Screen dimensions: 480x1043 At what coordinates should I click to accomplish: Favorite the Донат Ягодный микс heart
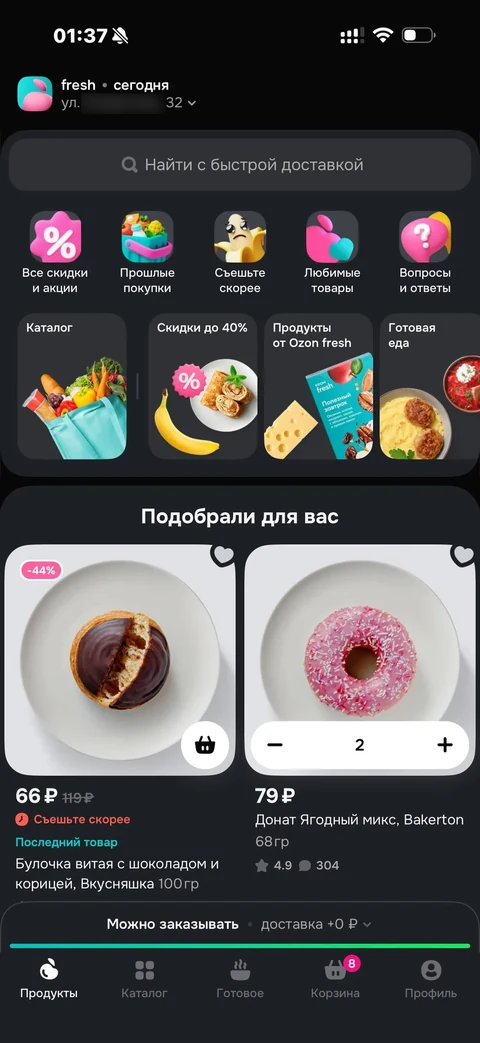[x=462, y=554]
